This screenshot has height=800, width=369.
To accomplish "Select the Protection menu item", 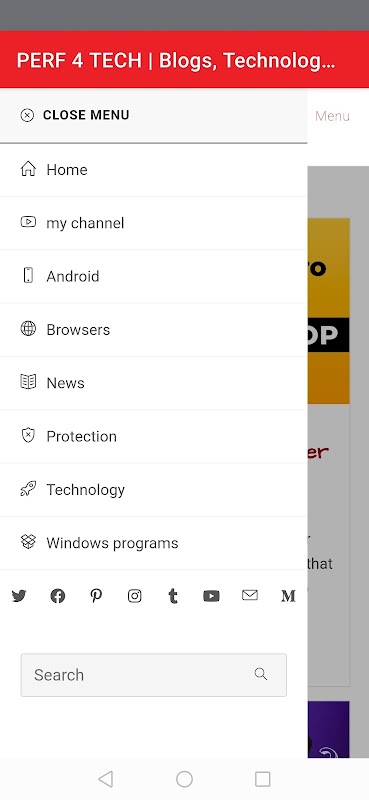I will point(153,436).
